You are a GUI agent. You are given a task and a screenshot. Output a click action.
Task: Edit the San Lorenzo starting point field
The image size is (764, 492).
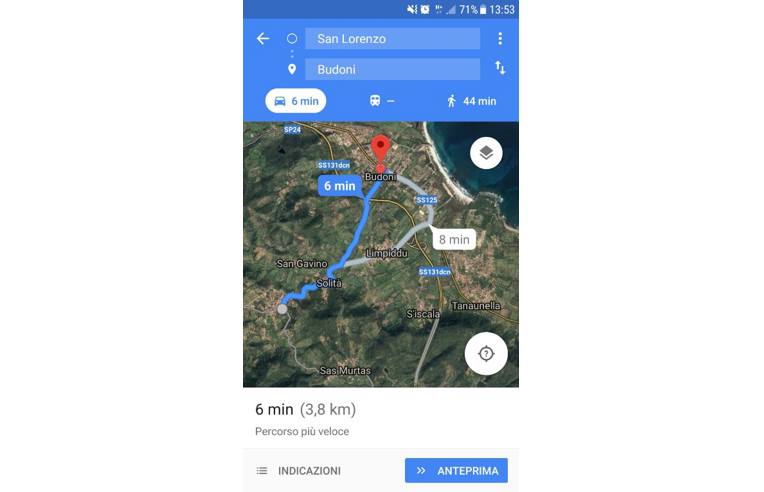(392, 39)
